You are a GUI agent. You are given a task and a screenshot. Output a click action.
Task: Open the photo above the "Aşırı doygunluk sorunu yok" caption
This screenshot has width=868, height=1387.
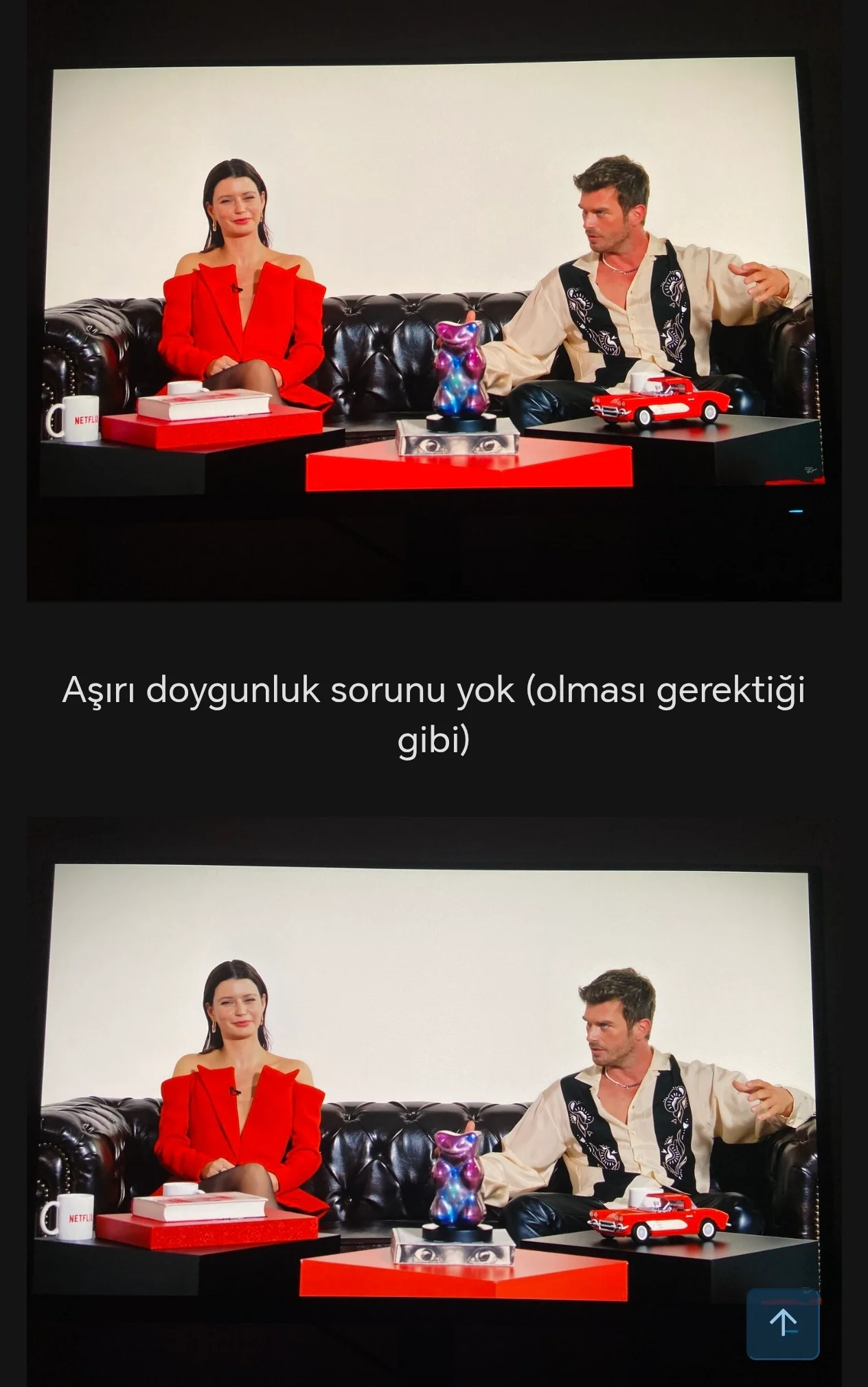[x=434, y=323]
